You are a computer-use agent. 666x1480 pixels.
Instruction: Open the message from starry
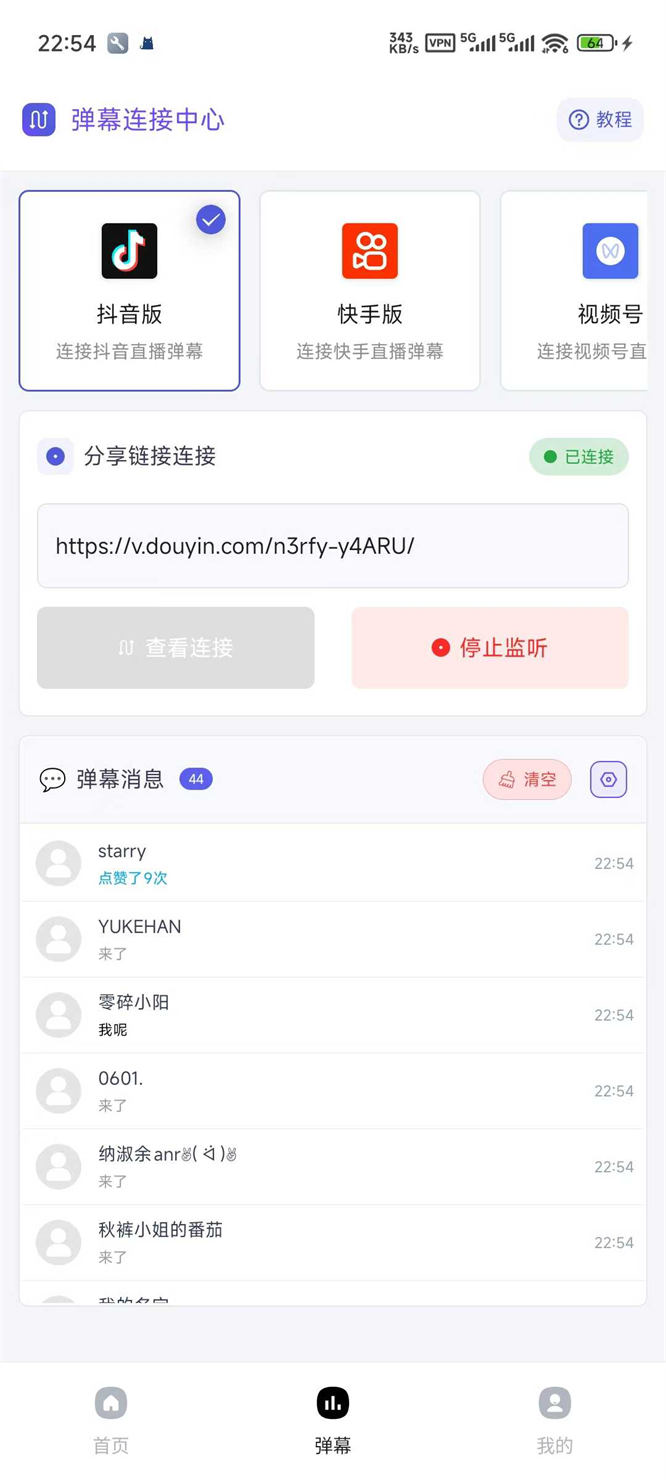(x=332, y=863)
